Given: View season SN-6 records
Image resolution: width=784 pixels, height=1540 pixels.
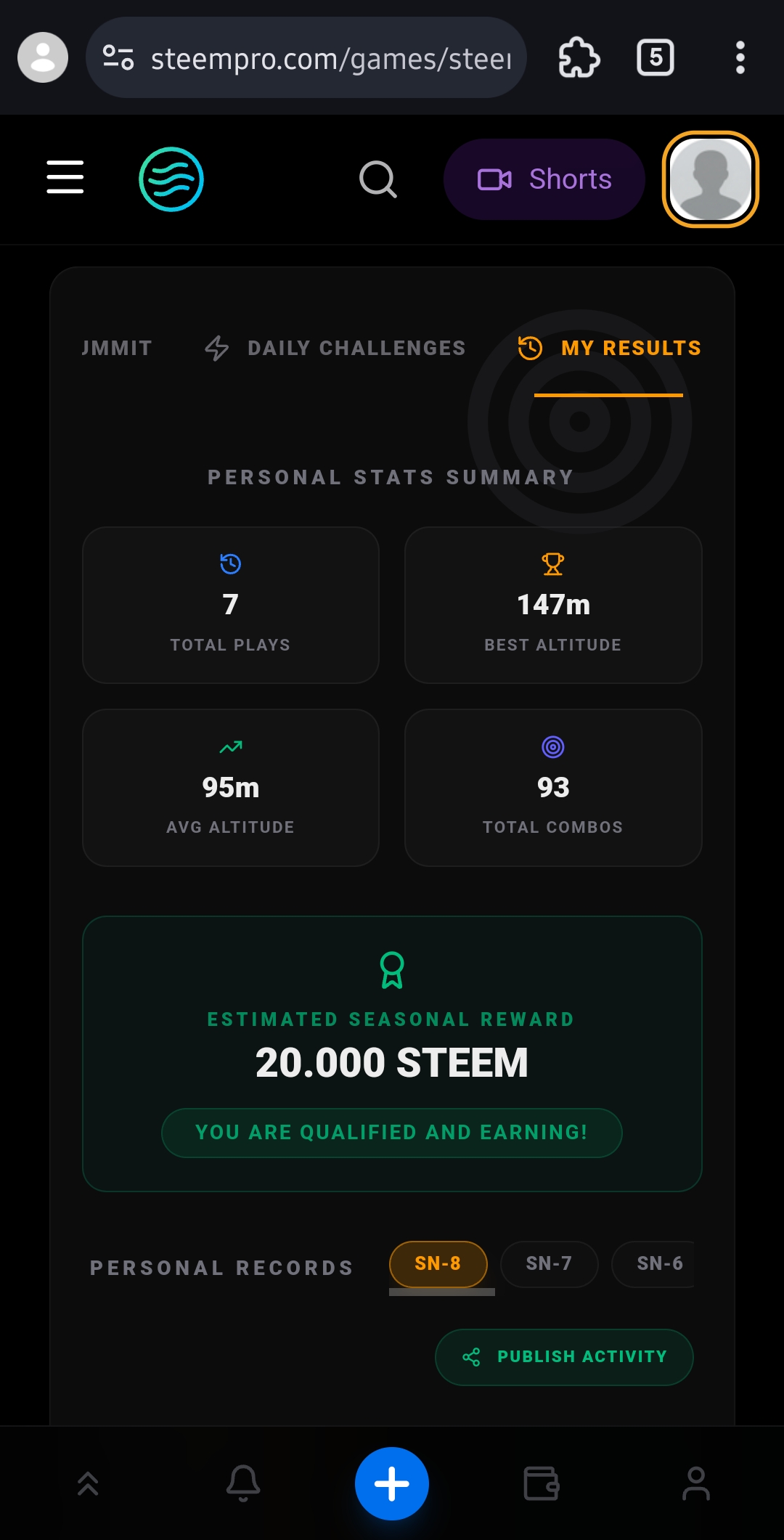Looking at the screenshot, I should click(656, 1264).
